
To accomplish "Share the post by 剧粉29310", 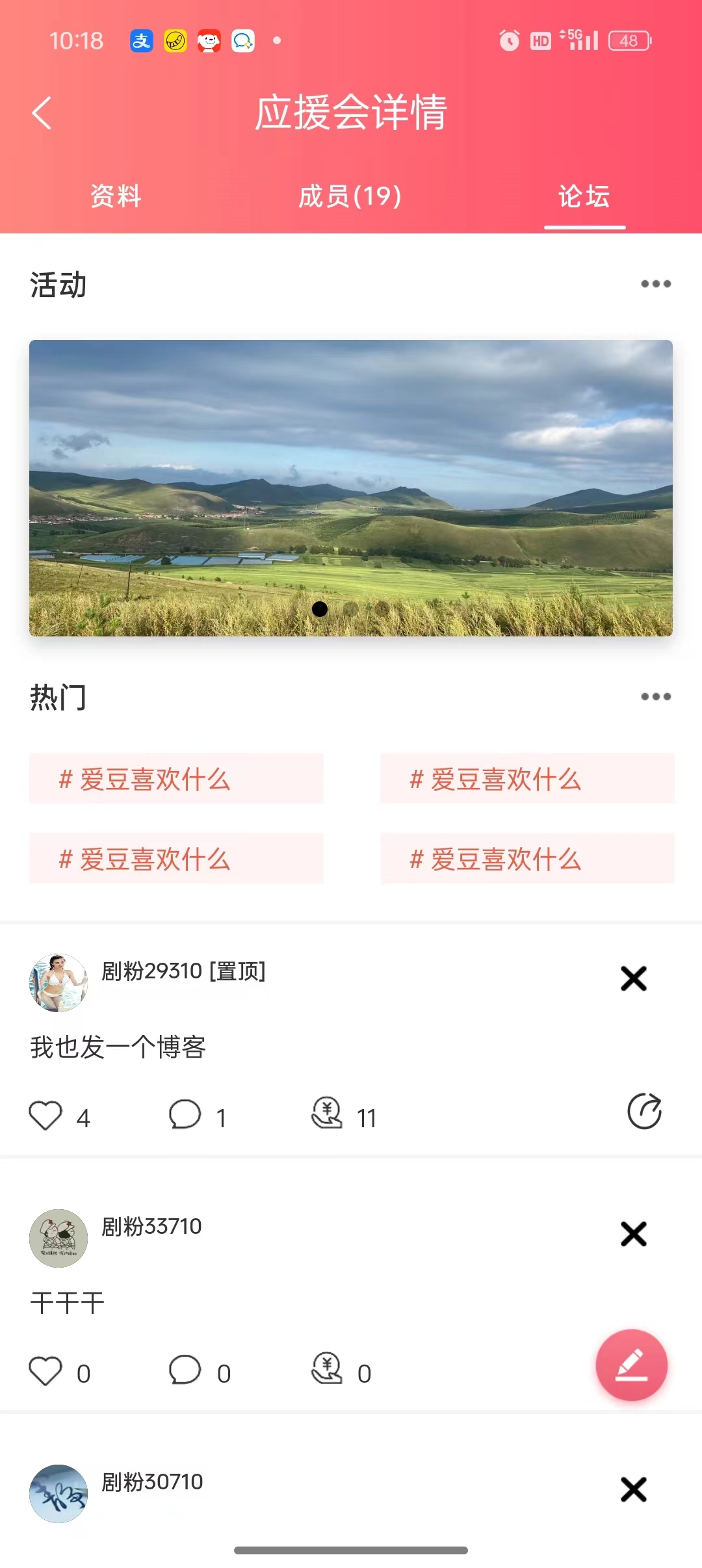I will pos(644,1112).
